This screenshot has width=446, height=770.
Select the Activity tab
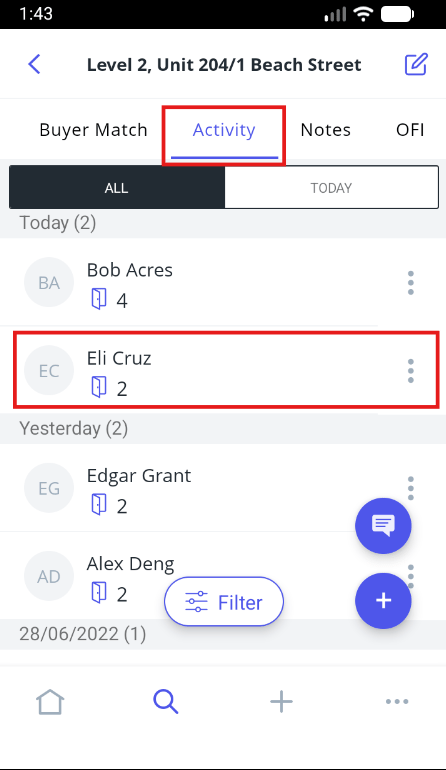(x=224, y=130)
